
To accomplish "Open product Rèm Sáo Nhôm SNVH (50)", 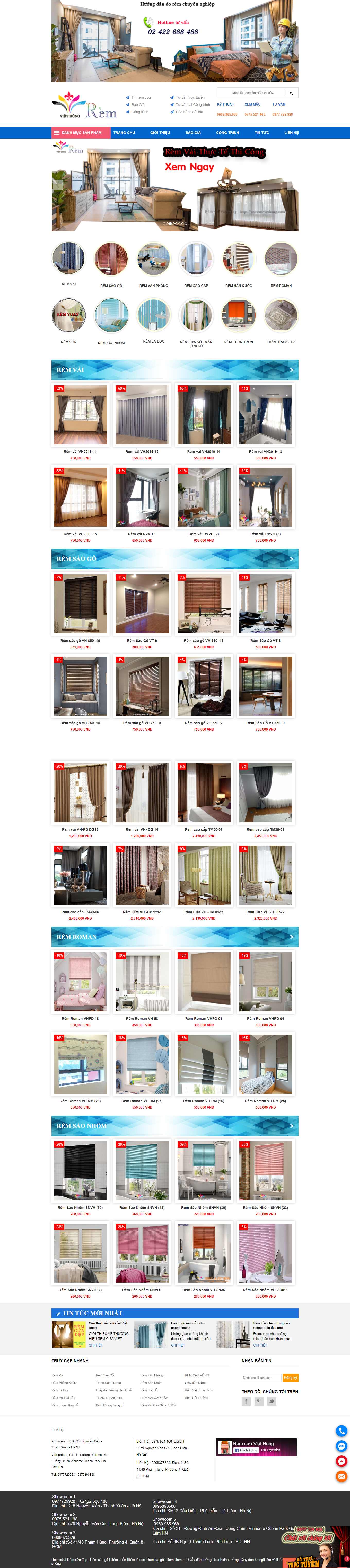I will click(80, 1171).
